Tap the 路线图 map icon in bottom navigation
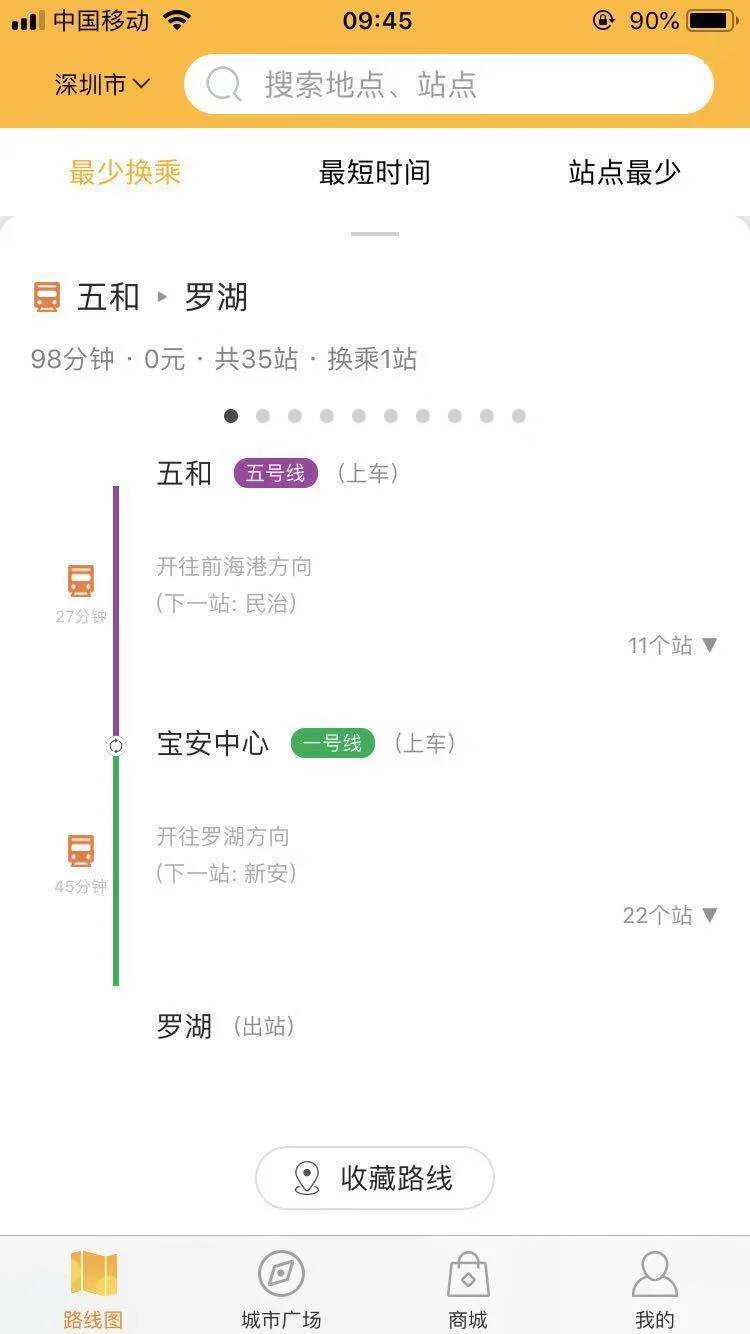 [x=93, y=1272]
